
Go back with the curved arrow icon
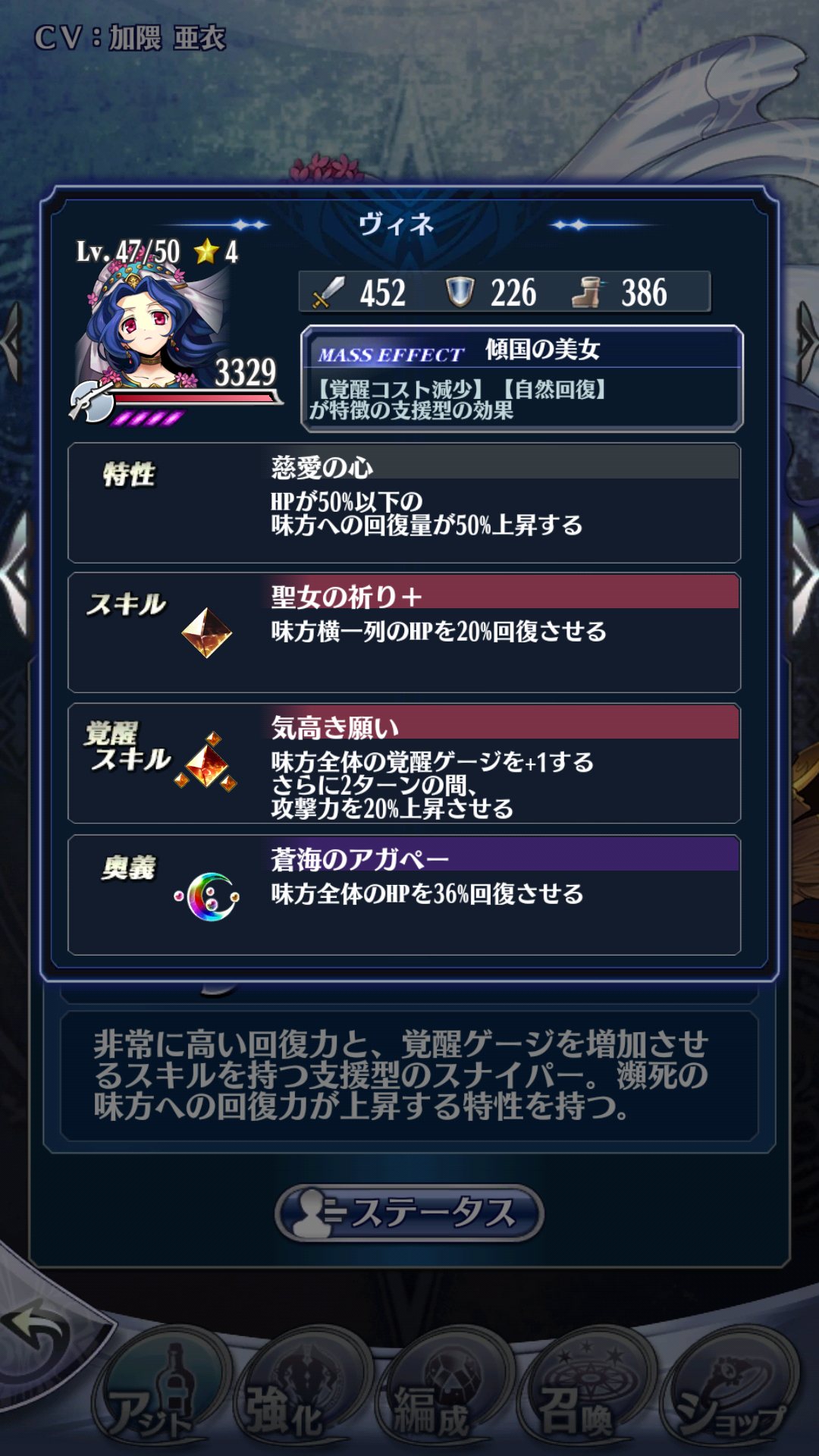36,1327
